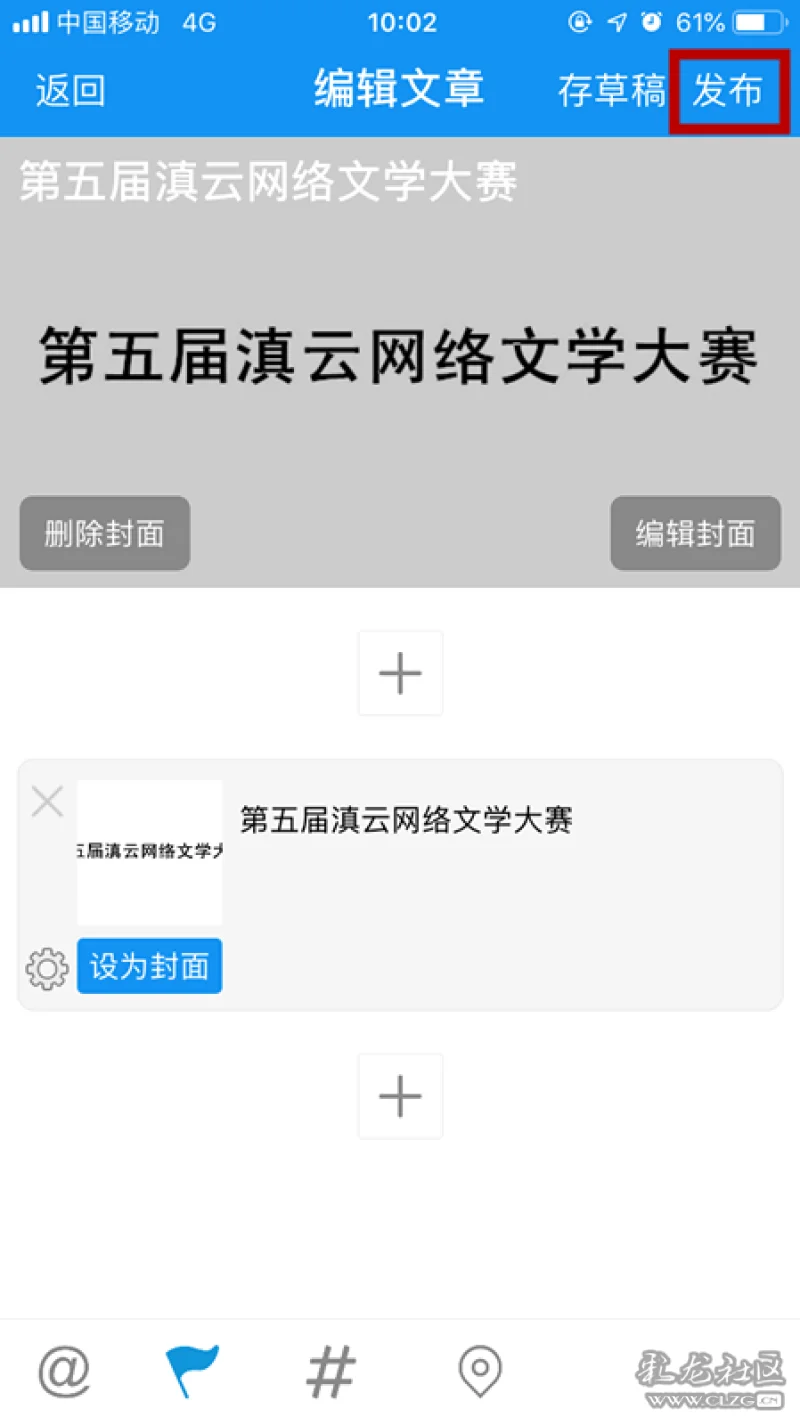This screenshot has width=800, height=1425.
Task: Remove the content block with the X icon
Action: pyautogui.click(x=47, y=802)
